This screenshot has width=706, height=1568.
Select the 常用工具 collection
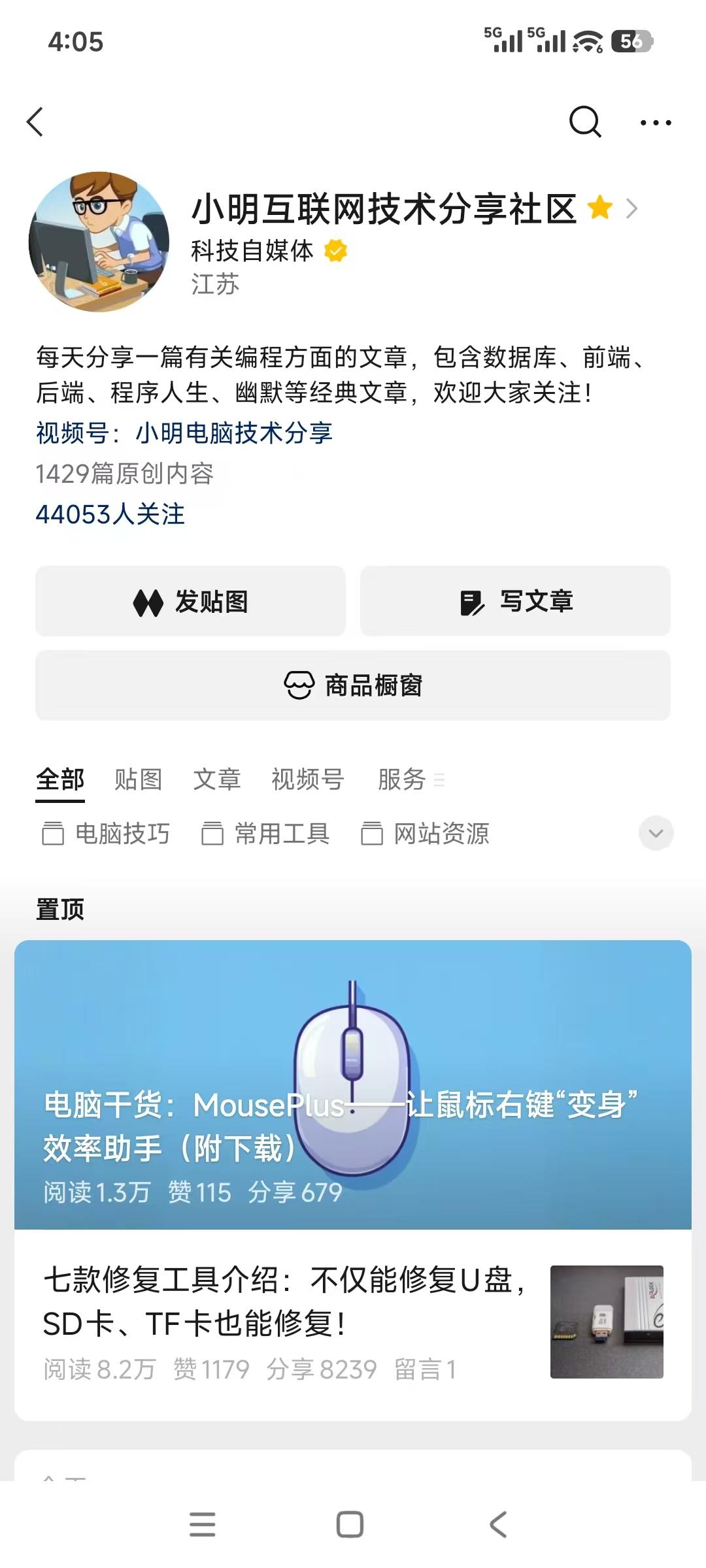coord(266,834)
